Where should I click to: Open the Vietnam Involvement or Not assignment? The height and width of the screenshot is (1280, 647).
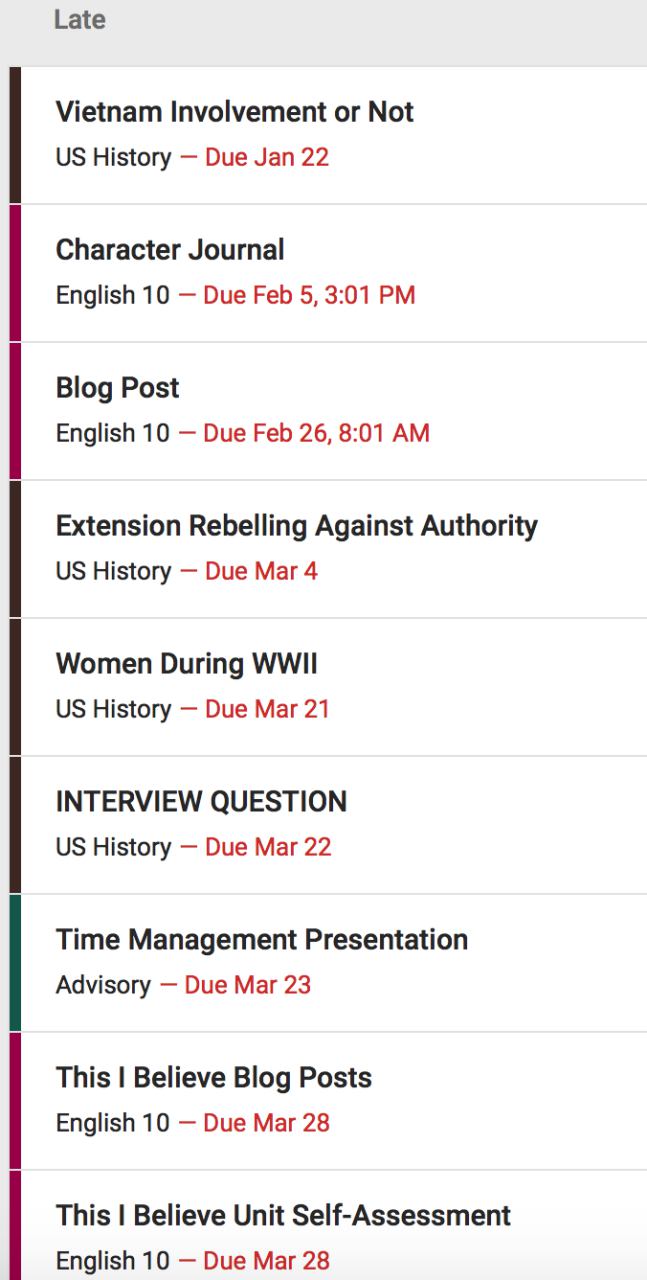pyautogui.click(x=234, y=112)
